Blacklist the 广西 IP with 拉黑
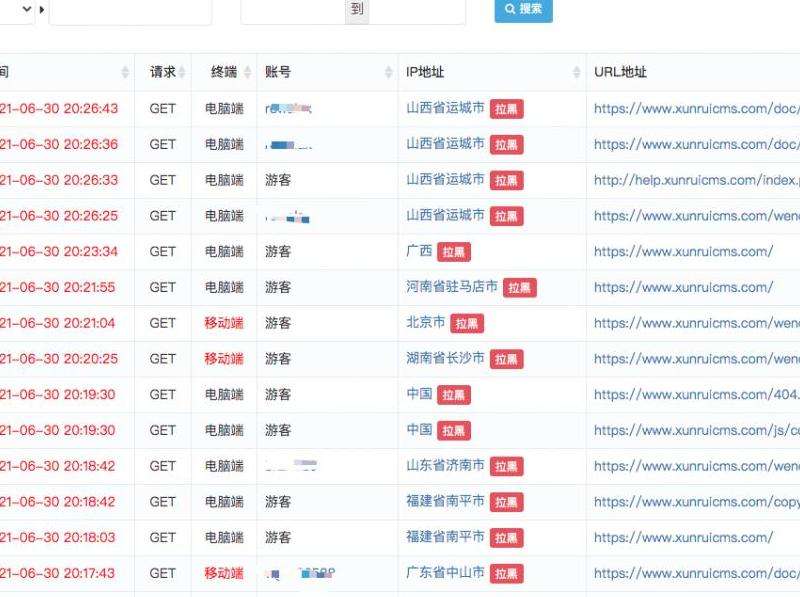 [x=453, y=252]
